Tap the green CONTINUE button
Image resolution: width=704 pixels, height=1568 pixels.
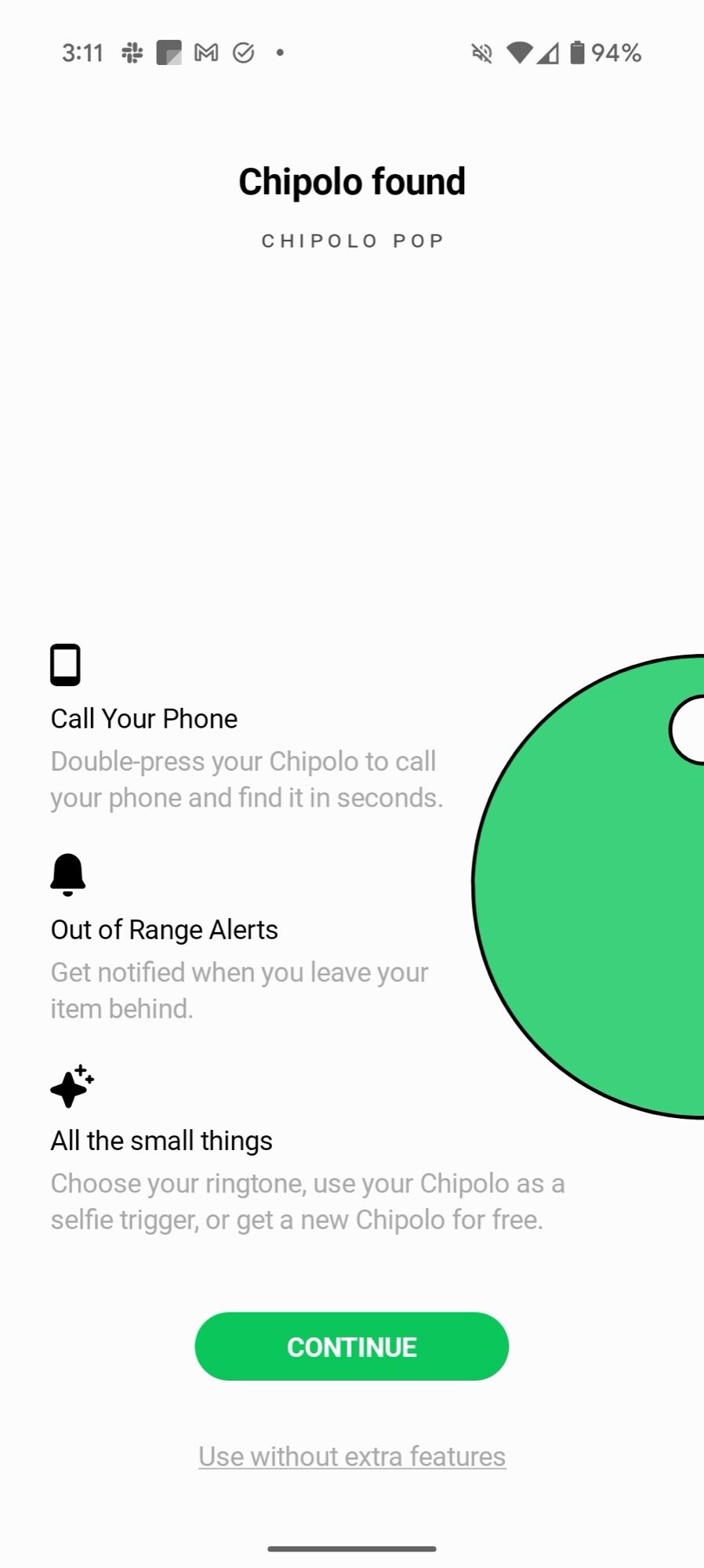coord(351,1346)
